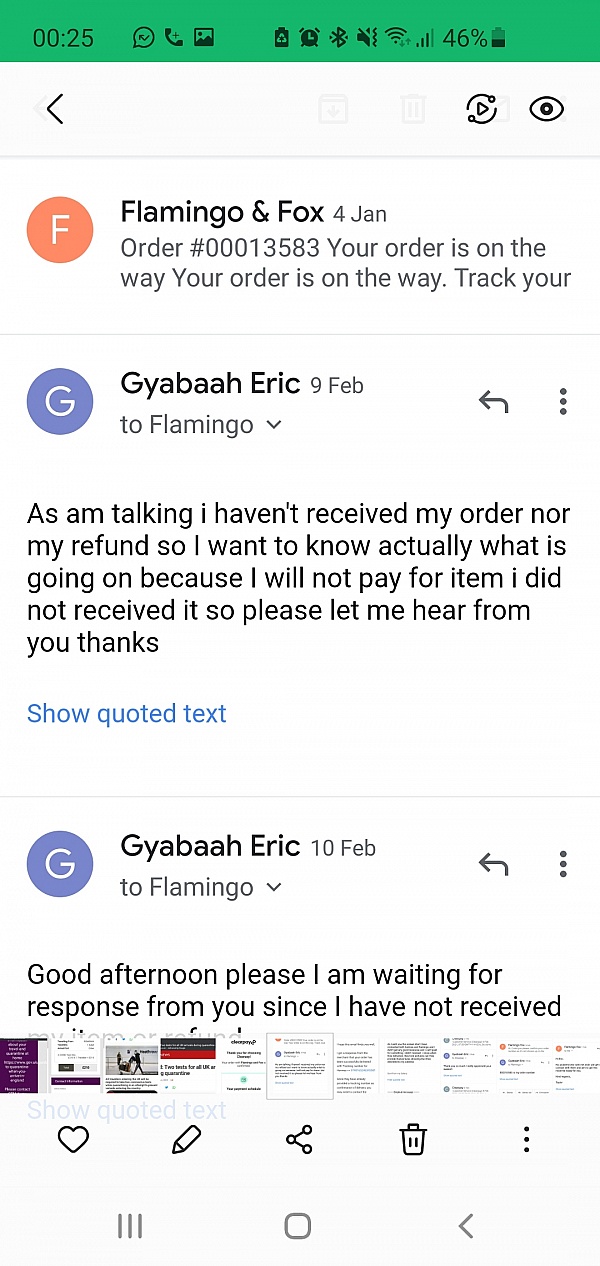600x1266 pixels.
Task: Open more options in bottom toolbar
Action: [526, 1139]
